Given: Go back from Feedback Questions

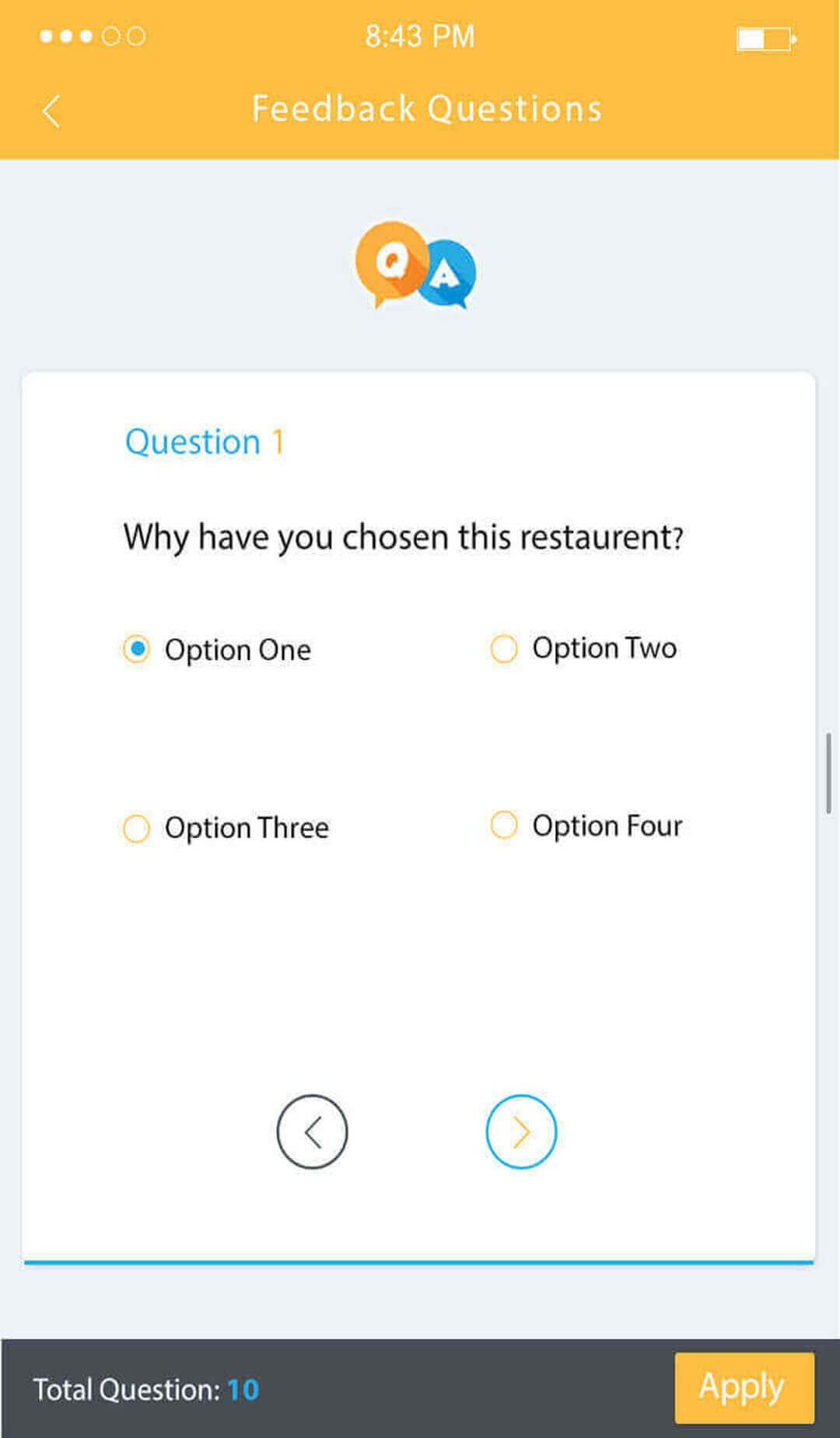Looking at the screenshot, I should click(51, 110).
